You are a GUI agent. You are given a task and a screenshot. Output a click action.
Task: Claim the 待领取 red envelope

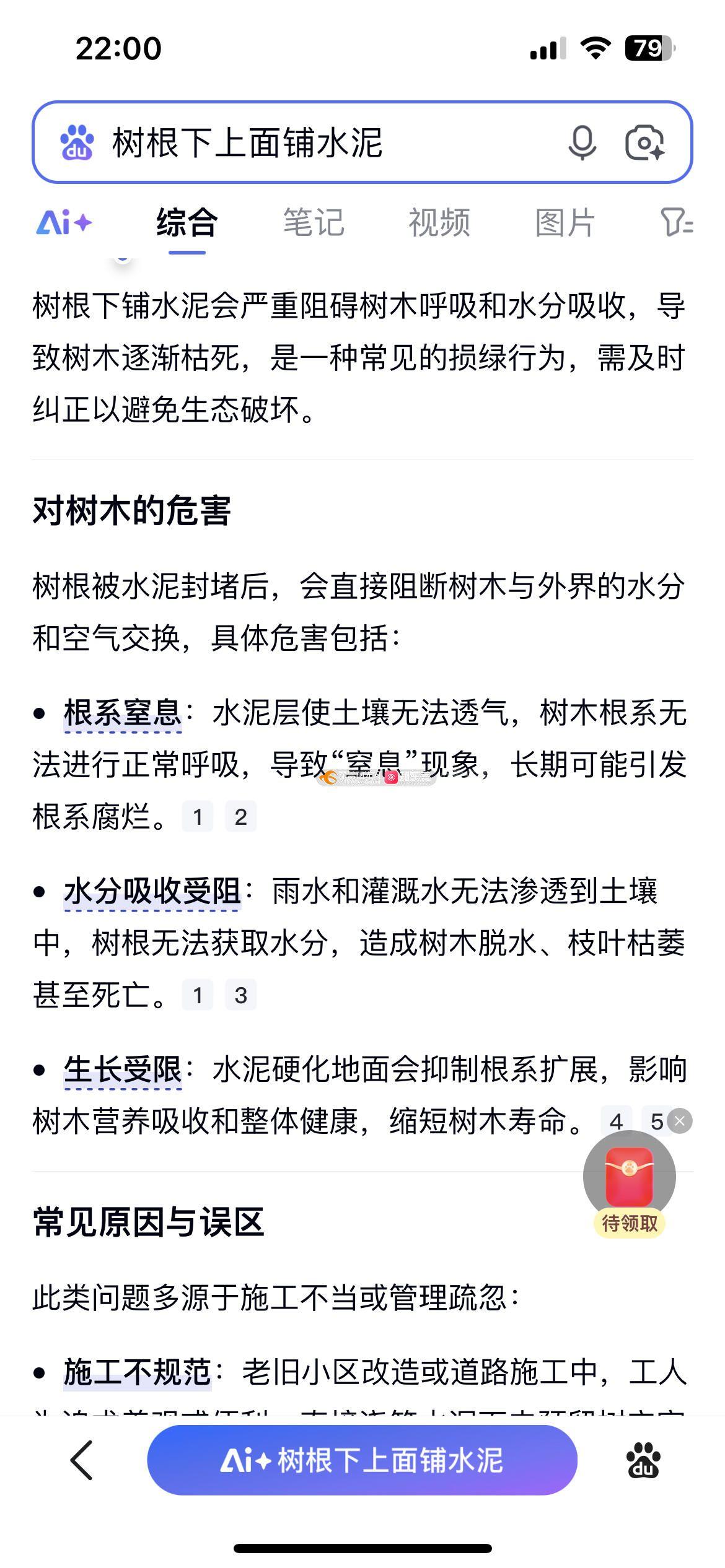pyautogui.click(x=630, y=1183)
